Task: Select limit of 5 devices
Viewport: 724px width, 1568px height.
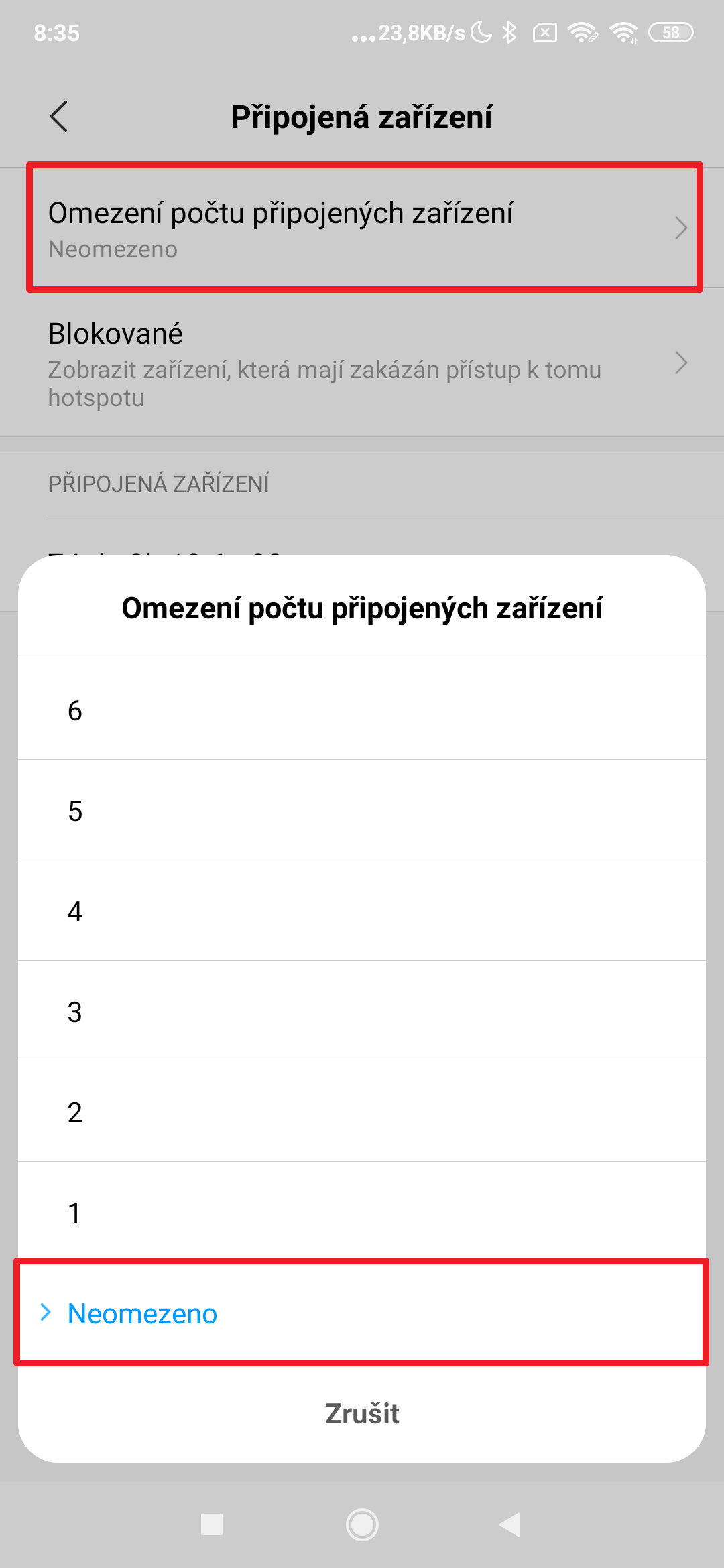Action: 362,811
